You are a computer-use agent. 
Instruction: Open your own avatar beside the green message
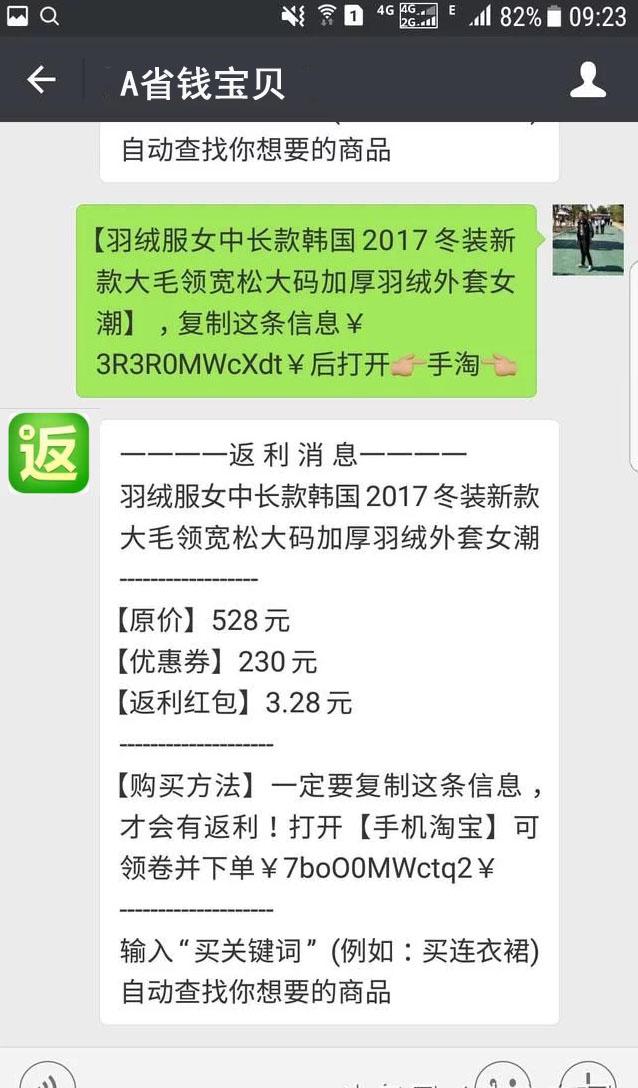588,240
